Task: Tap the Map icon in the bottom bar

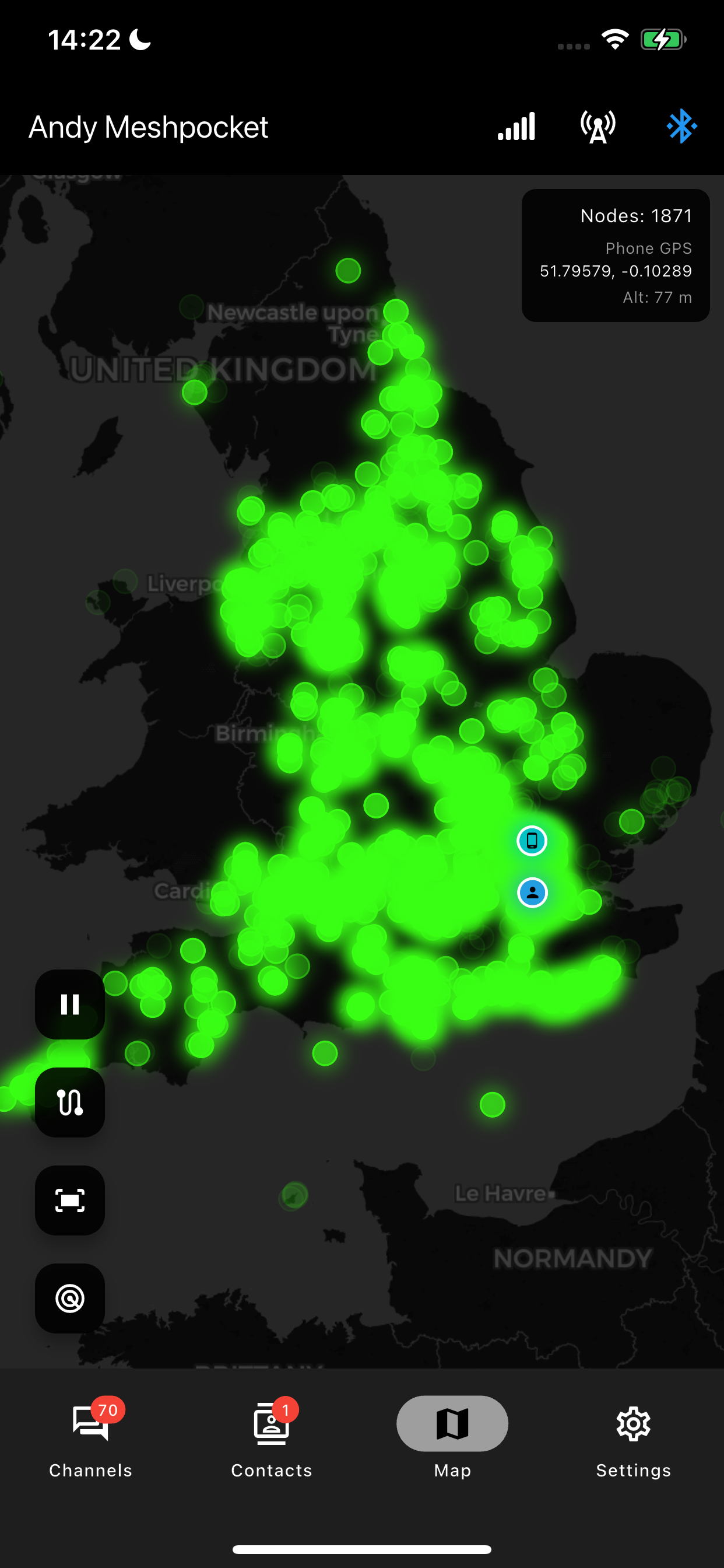Action: click(x=451, y=1423)
